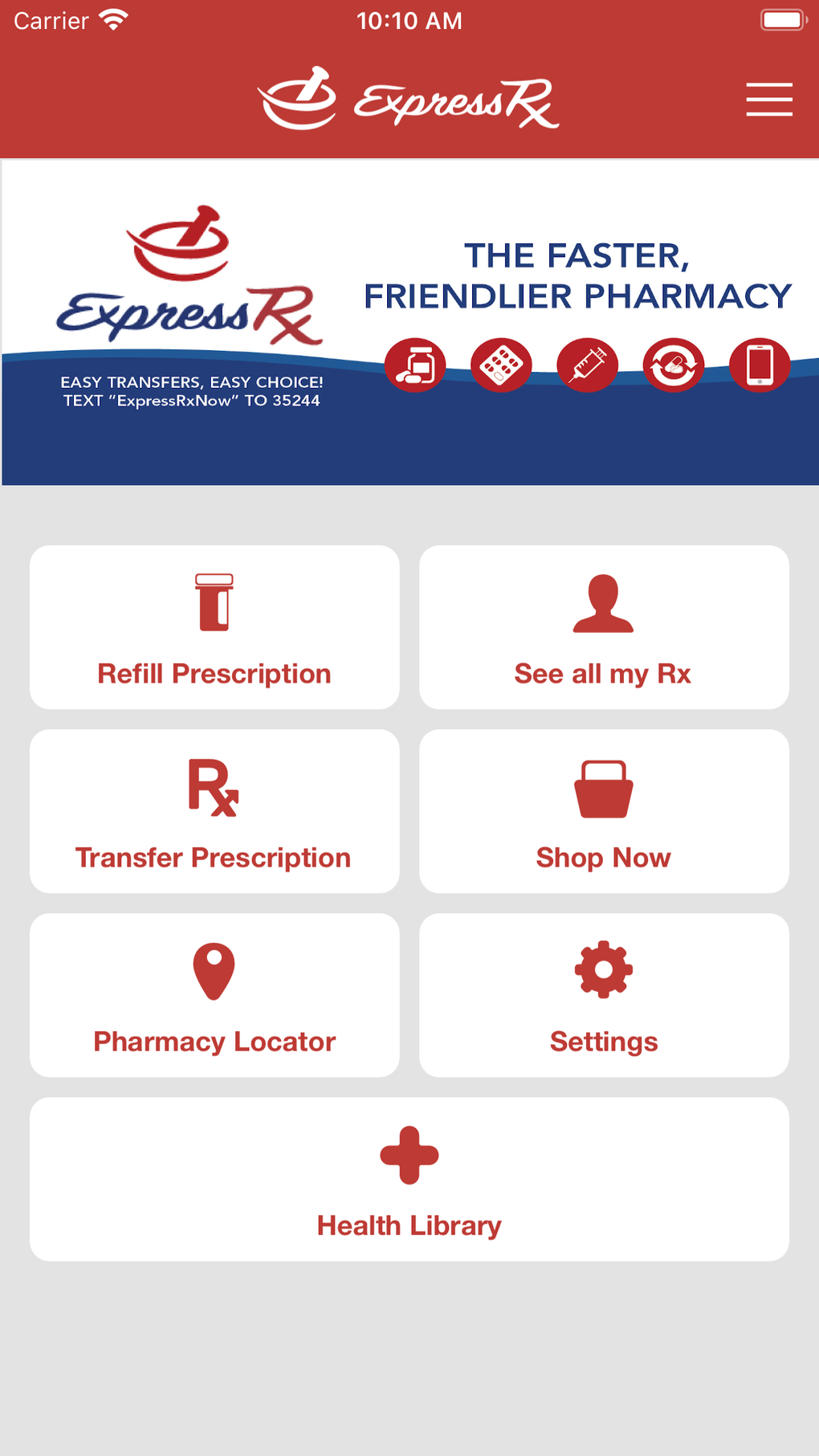The width and height of the screenshot is (819, 1456).
Task: Select the pill bottle icon on Refill Prescription
Action: pos(214,602)
